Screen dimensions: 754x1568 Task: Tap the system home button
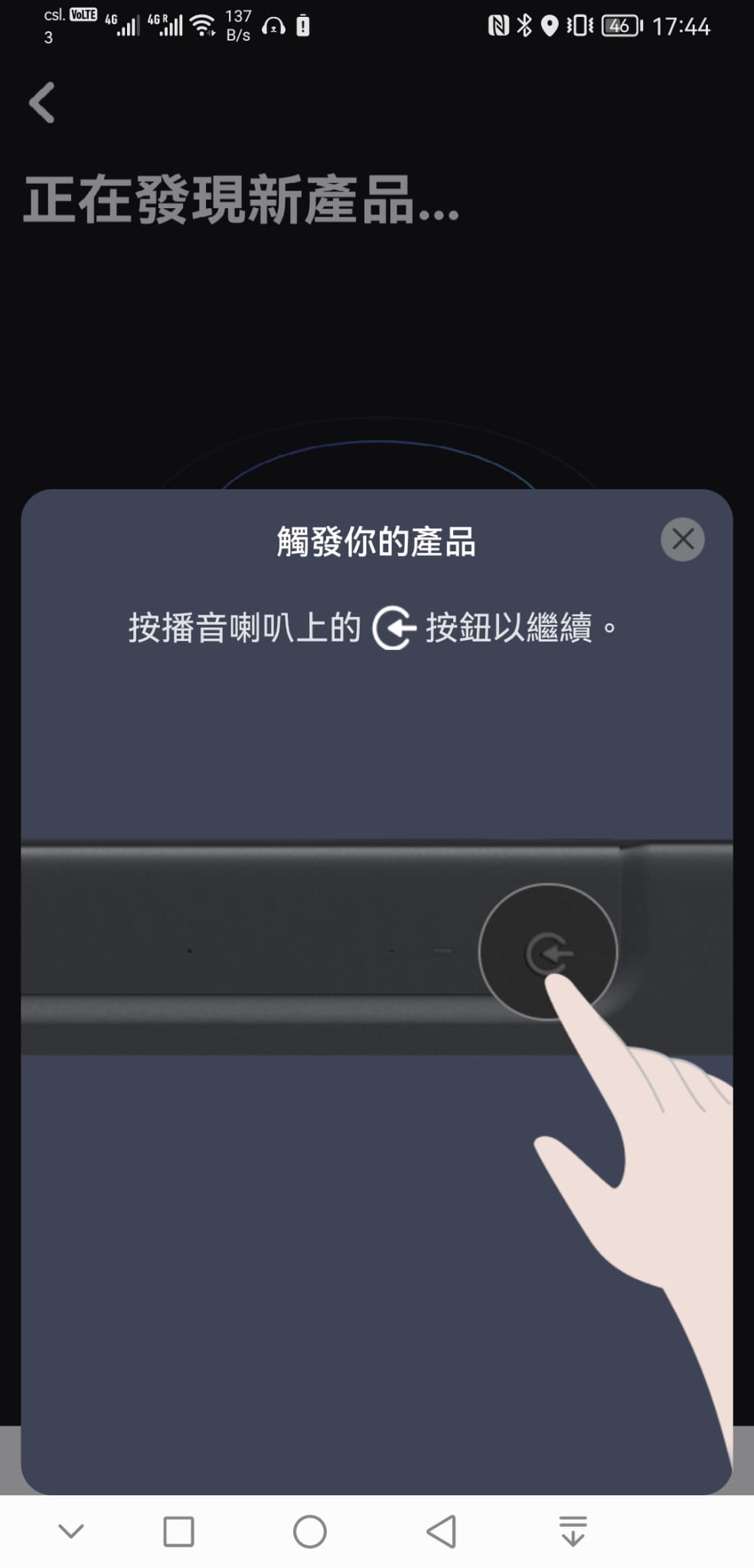coord(310,1532)
